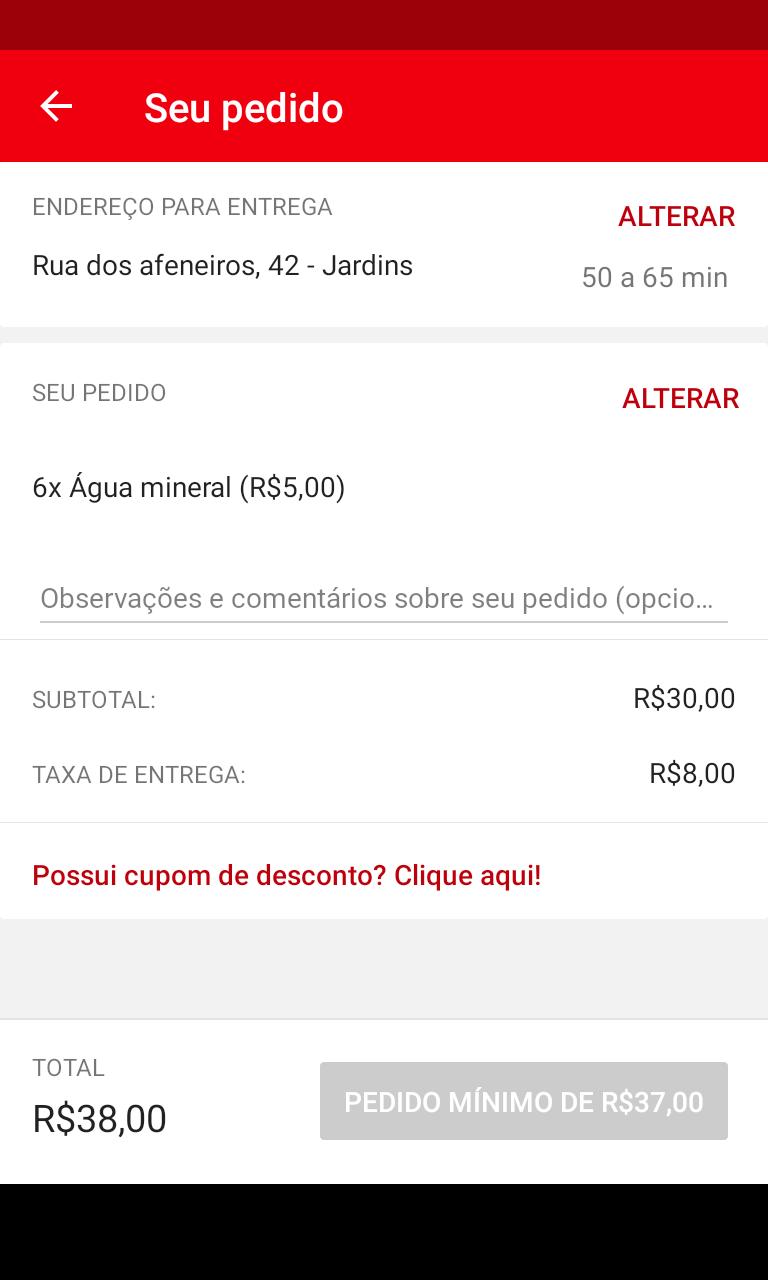768x1280 pixels.
Task: Select the Possui cupom de desconto row
Action: [x=286, y=875]
